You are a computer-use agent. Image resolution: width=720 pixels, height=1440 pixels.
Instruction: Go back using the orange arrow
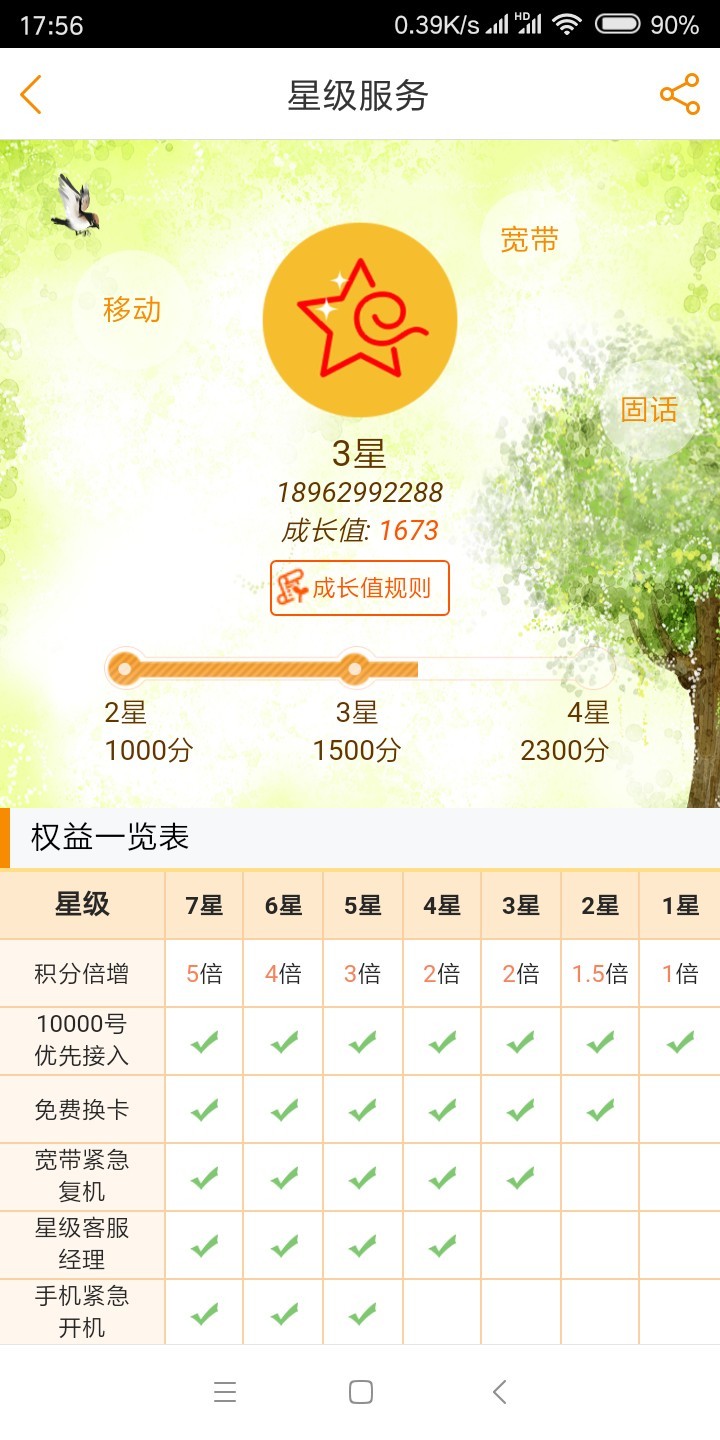31,95
